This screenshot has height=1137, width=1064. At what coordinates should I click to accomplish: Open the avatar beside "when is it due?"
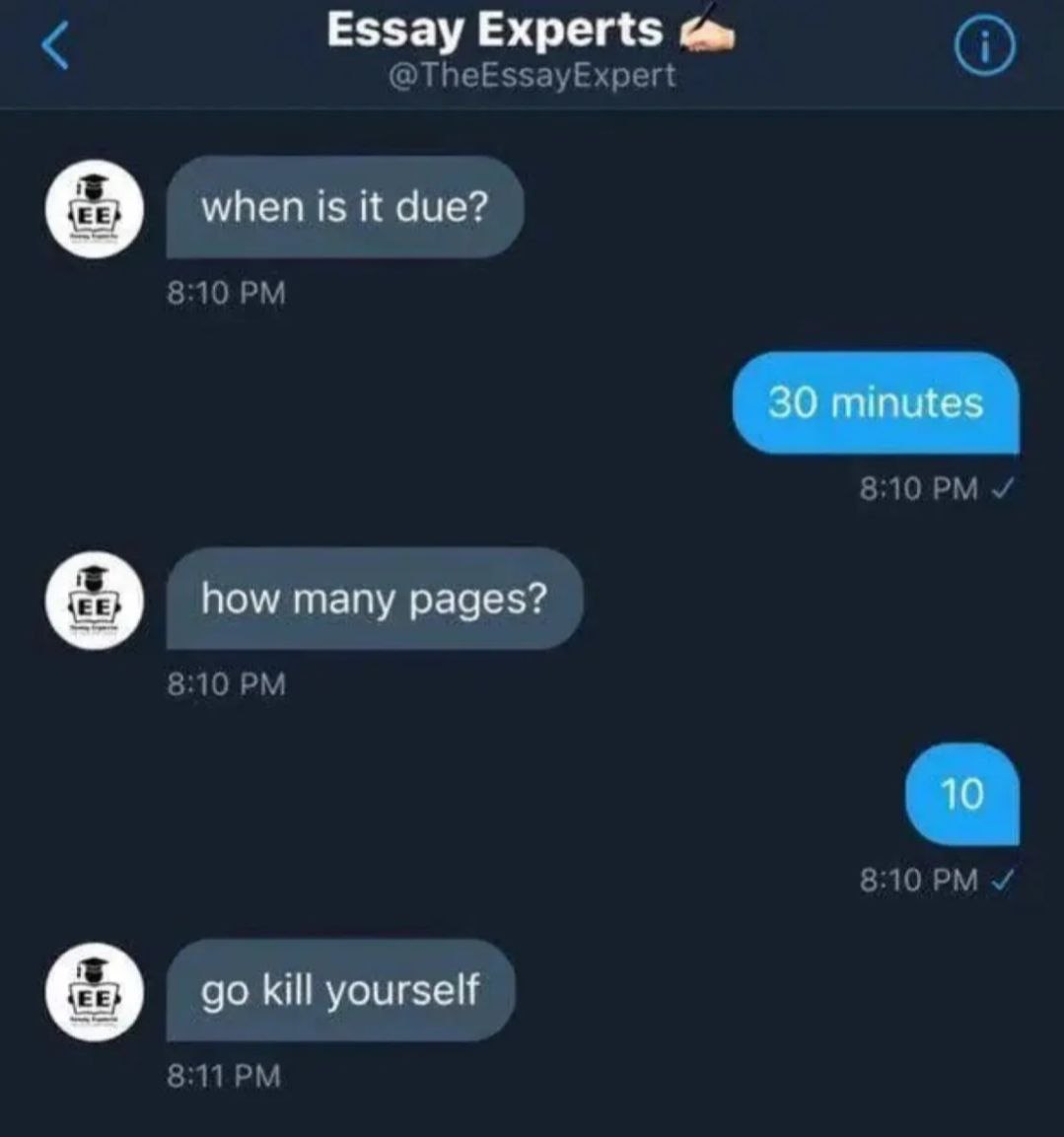point(95,210)
